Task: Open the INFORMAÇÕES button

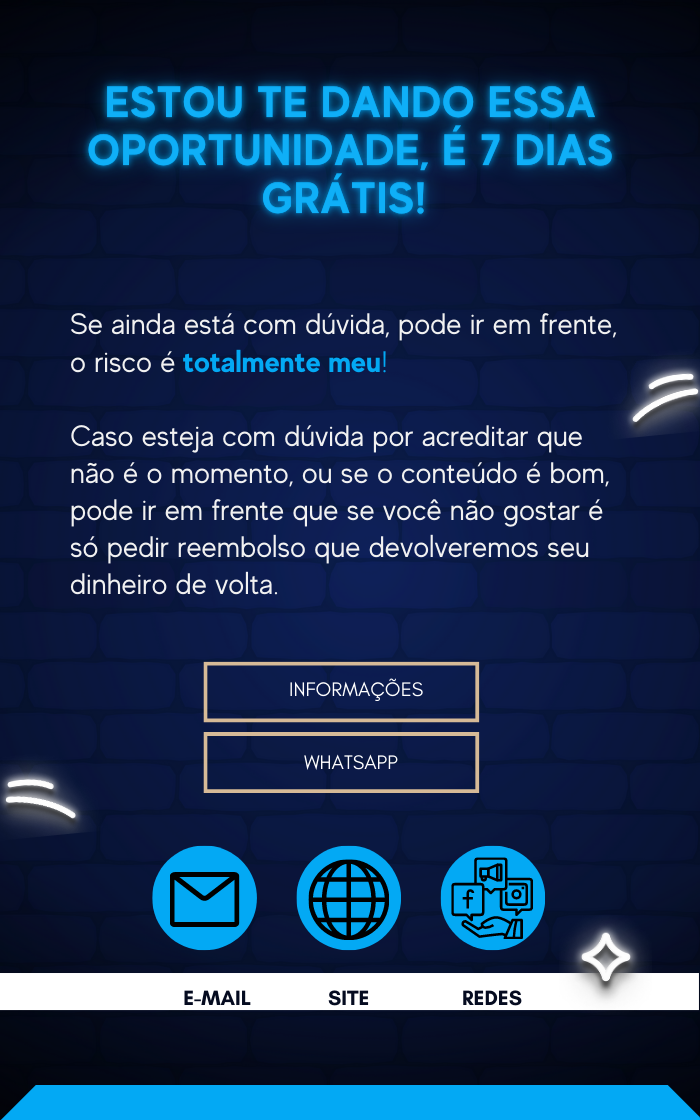Action: (x=341, y=691)
